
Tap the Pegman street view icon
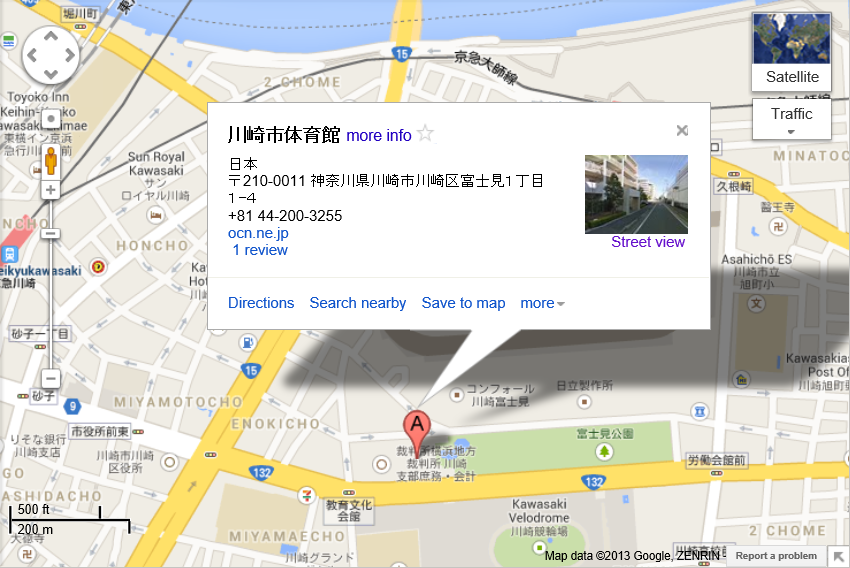coord(50,158)
